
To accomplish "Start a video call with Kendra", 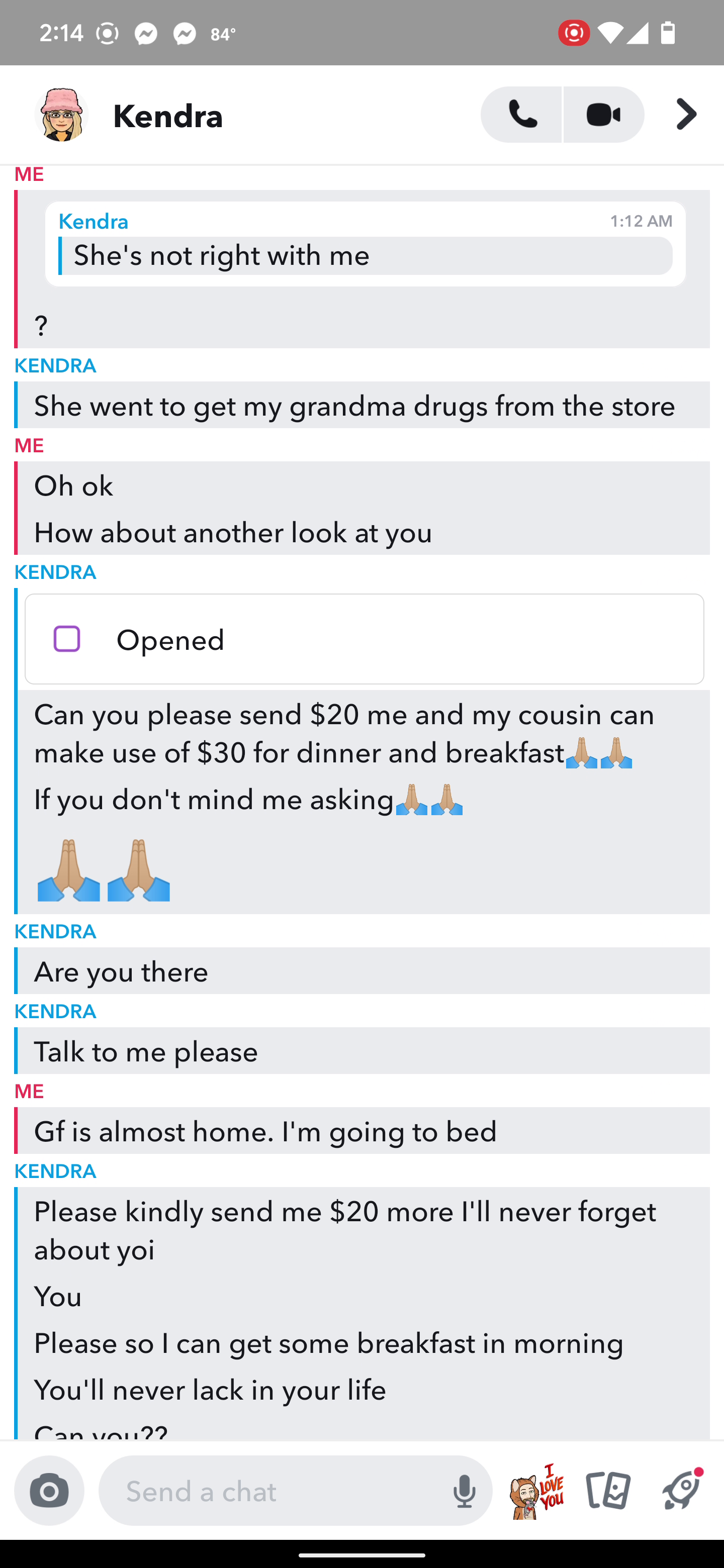I will (x=603, y=115).
